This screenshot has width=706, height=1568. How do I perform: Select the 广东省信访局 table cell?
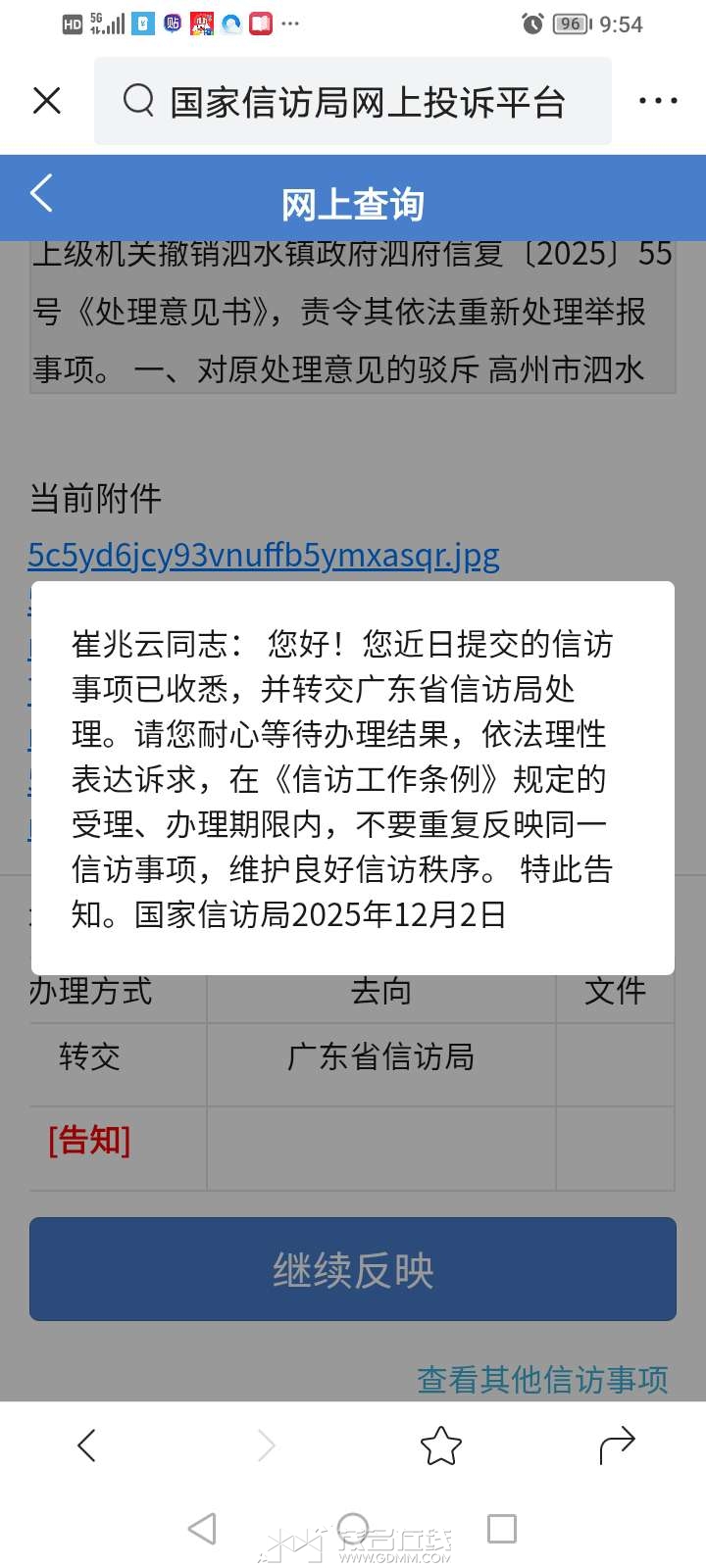tap(380, 1058)
